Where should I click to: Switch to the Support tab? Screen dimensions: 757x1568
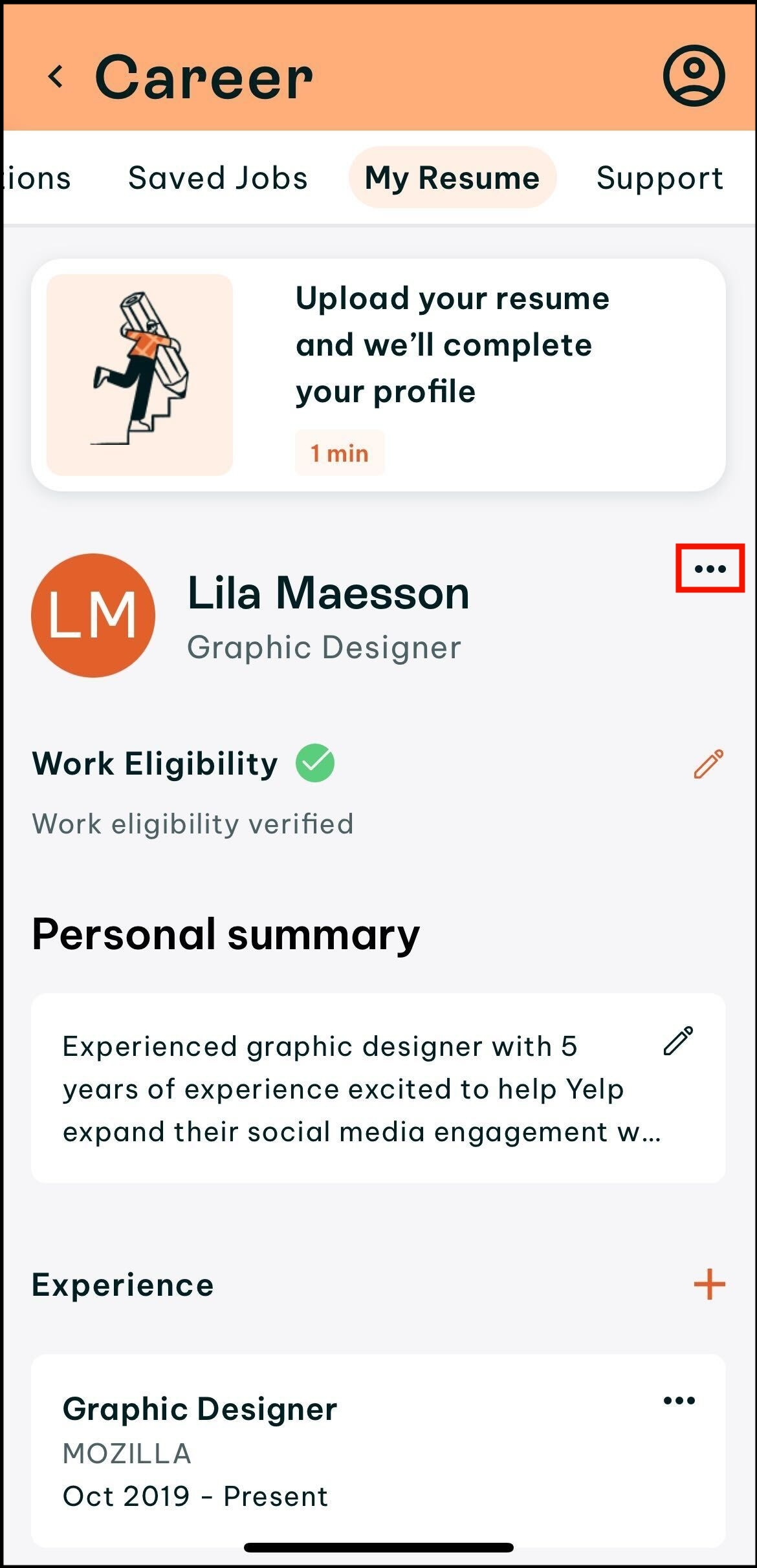(x=659, y=178)
